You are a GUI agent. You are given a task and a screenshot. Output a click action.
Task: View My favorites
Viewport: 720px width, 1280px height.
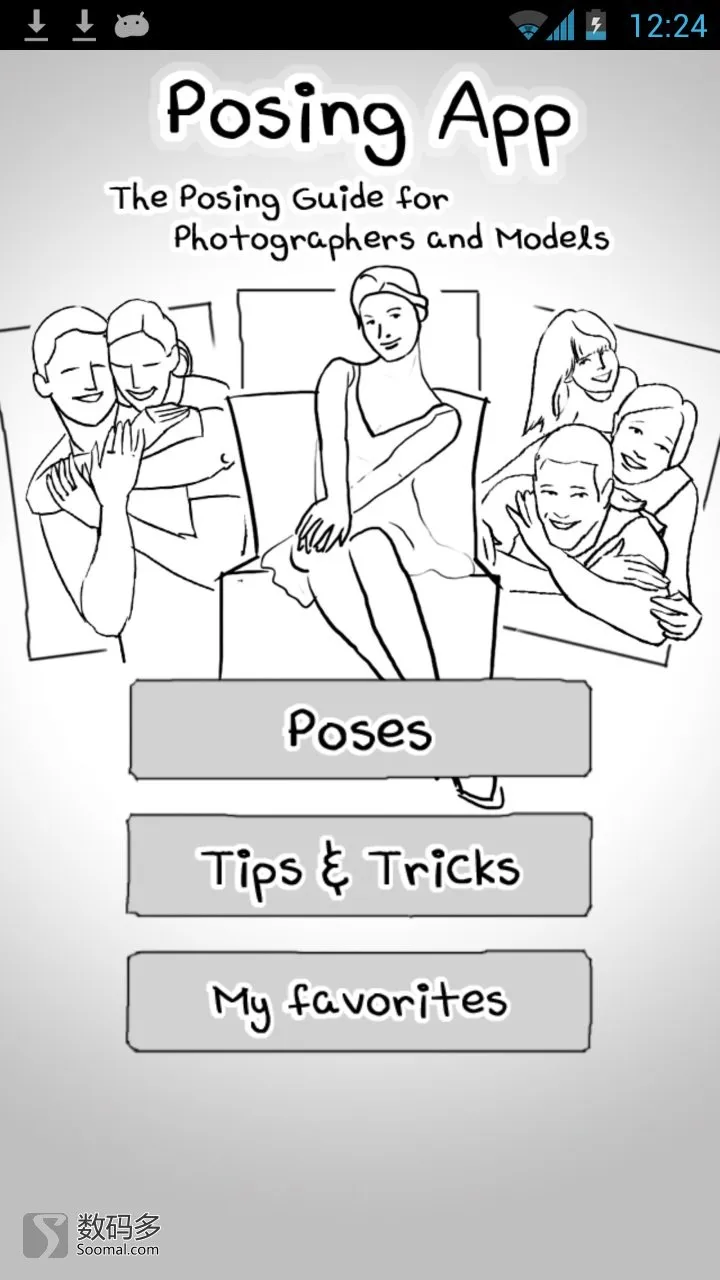(359, 1000)
